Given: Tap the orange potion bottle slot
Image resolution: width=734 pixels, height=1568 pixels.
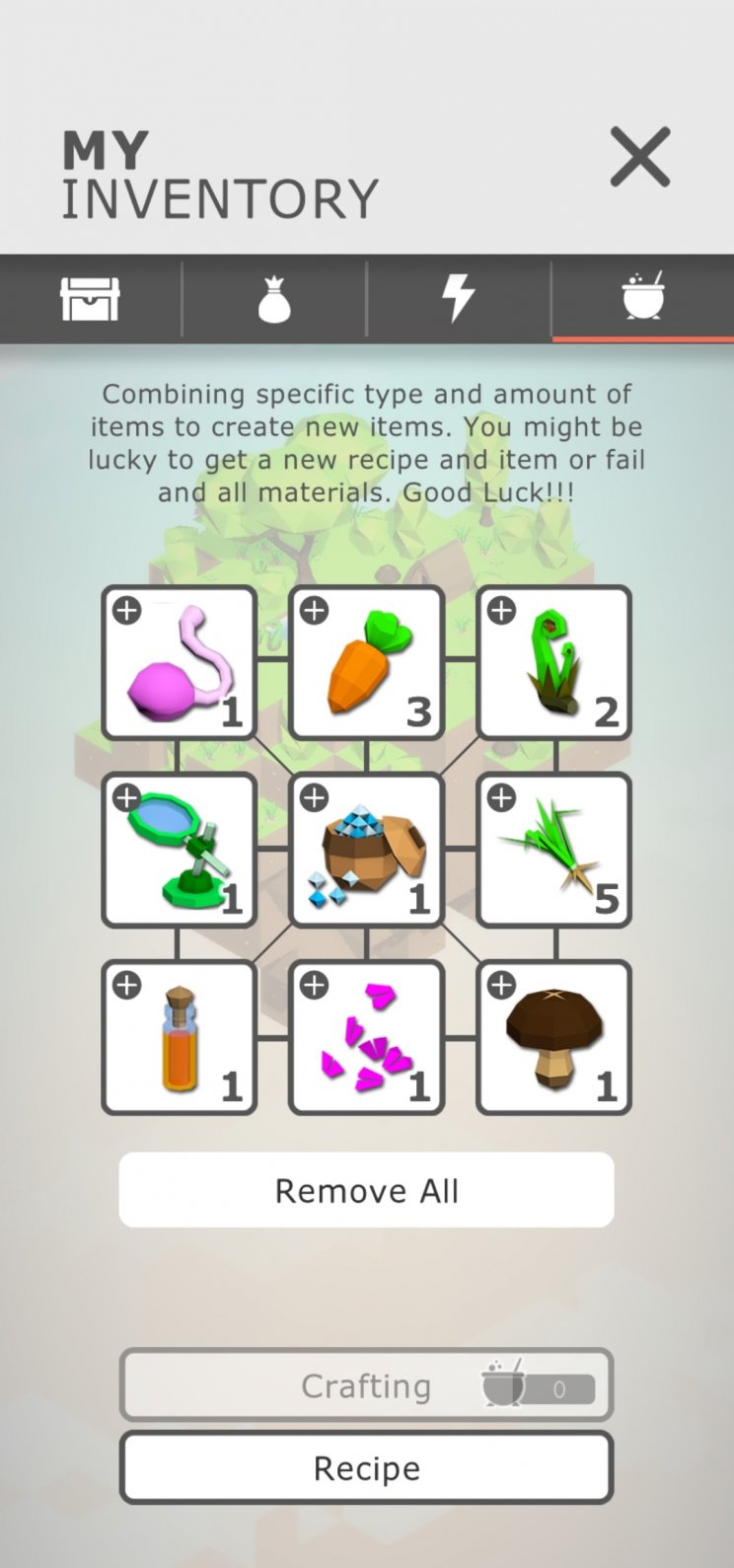Looking at the screenshot, I should [x=179, y=1037].
